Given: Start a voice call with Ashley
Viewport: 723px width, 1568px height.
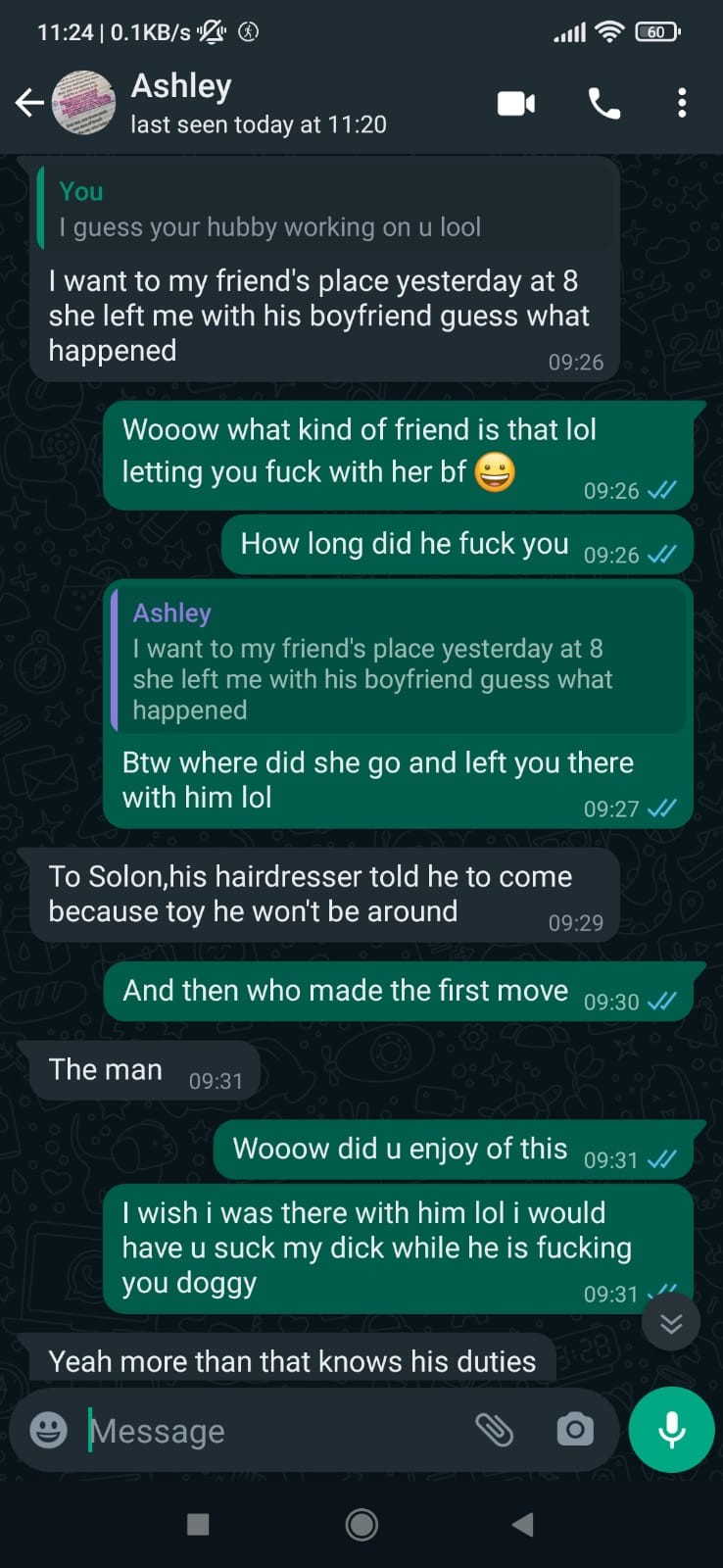Looking at the screenshot, I should tap(603, 103).
